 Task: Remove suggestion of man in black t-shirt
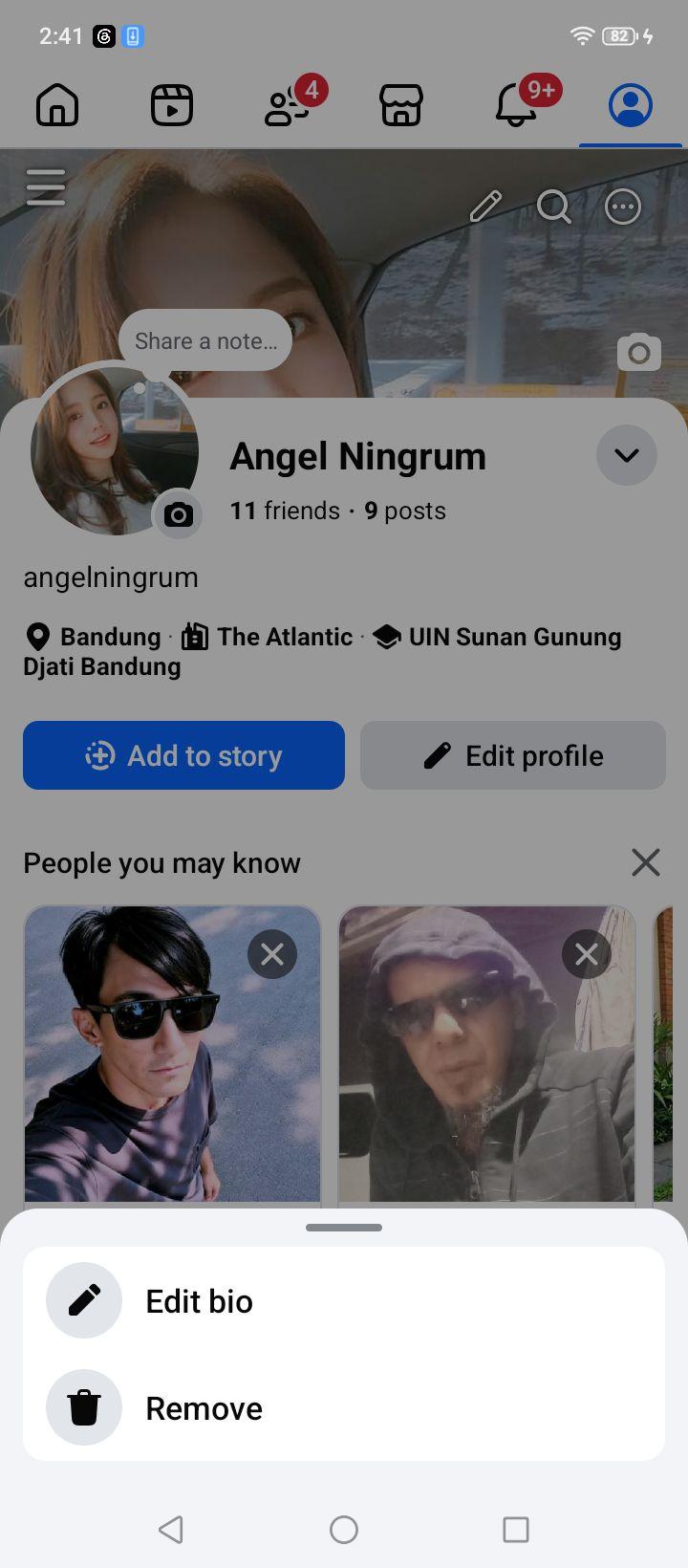pos(272,954)
